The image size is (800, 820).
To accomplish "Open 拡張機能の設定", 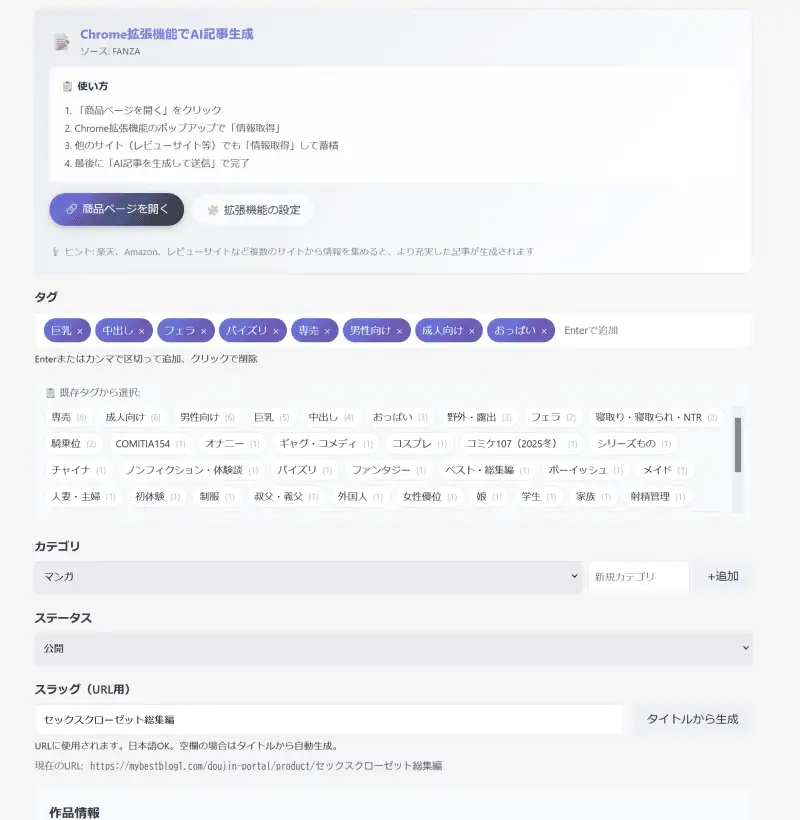I will point(254,210).
